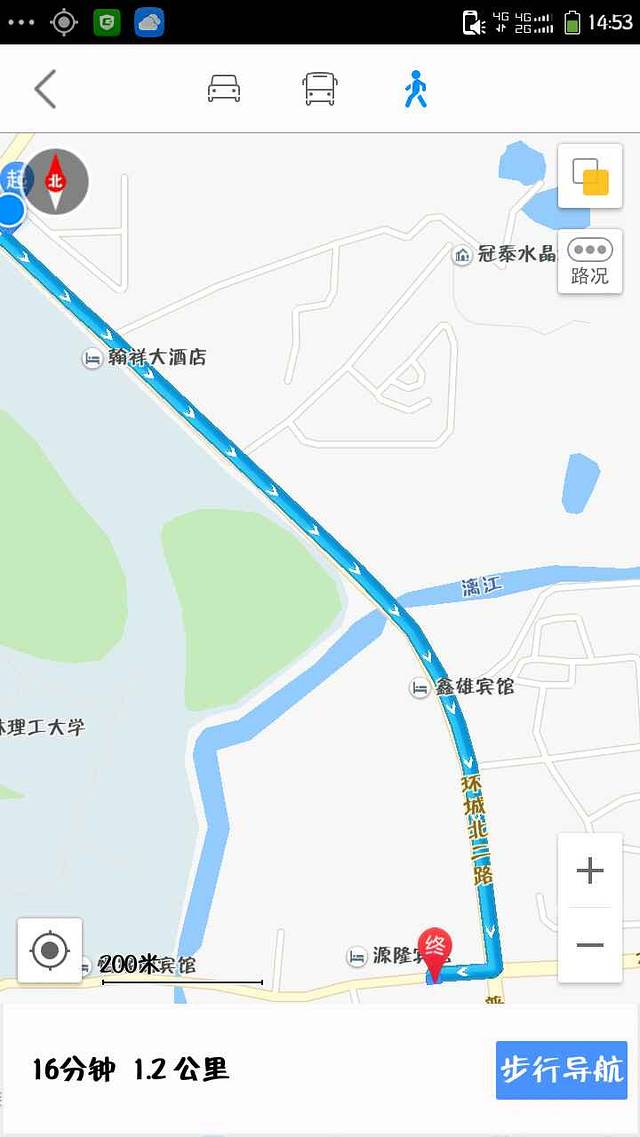
Task: Tap the 冠泰水晶 place marker
Action: click(x=462, y=255)
